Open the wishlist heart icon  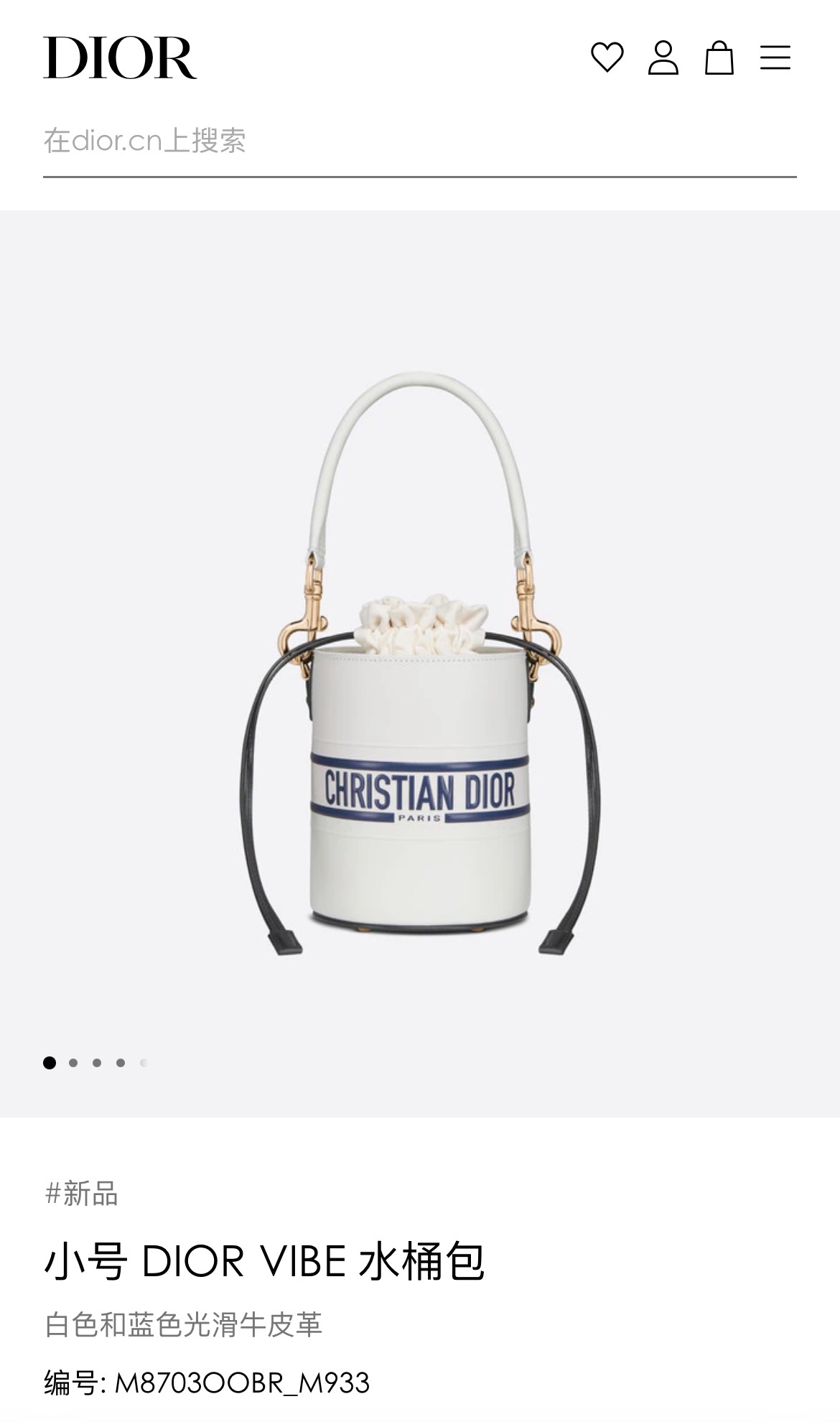[x=607, y=57]
